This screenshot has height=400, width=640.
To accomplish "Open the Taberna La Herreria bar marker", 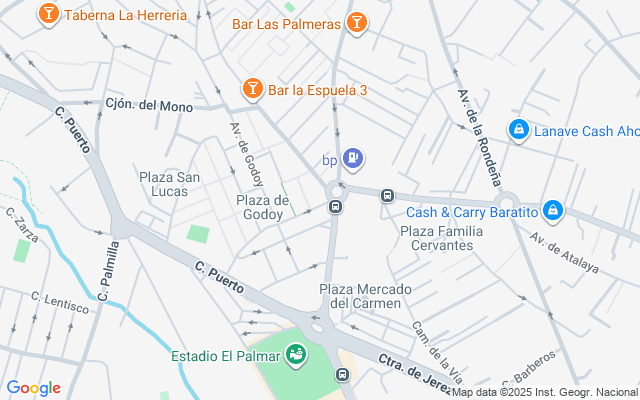I will pyautogui.click(x=47, y=15).
